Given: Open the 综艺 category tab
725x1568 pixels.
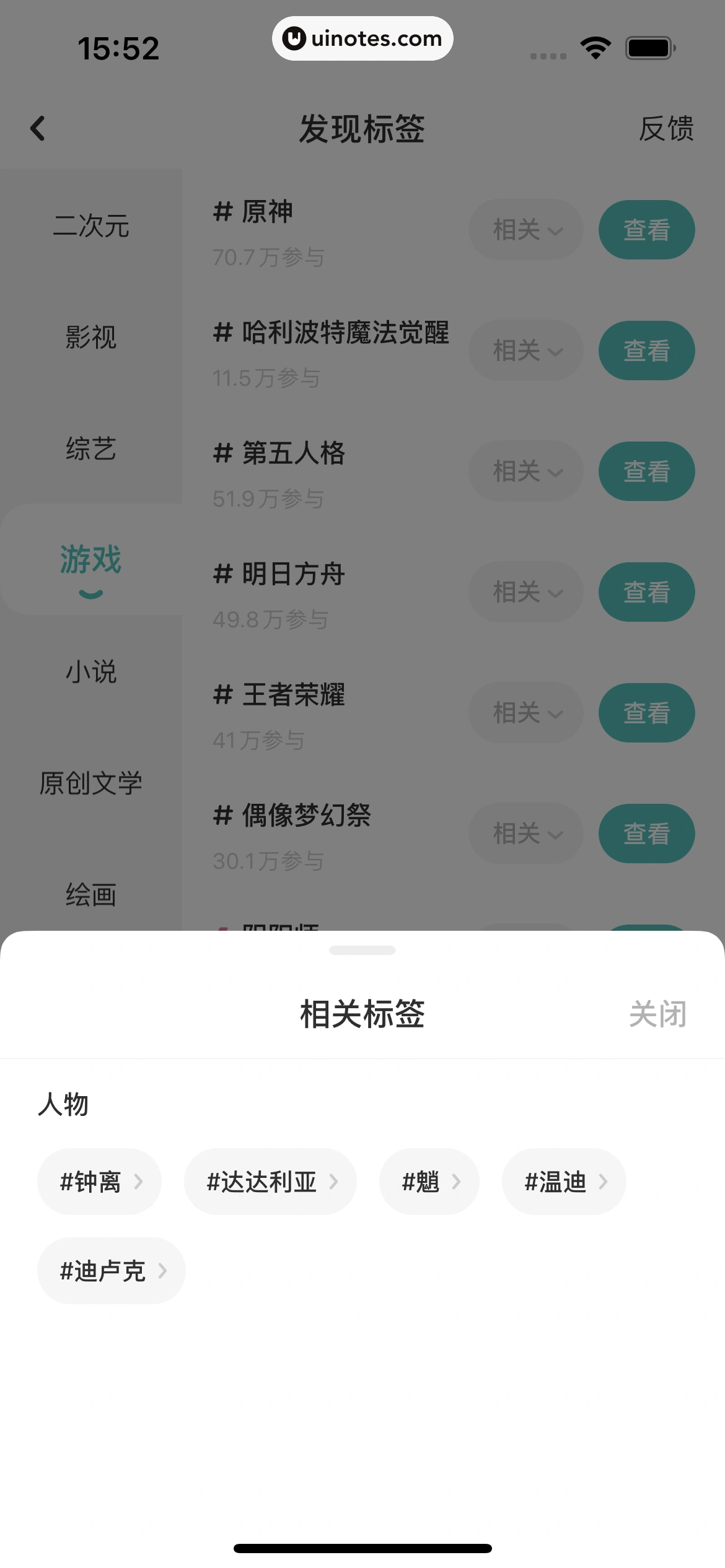Looking at the screenshot, I should pyautogui.click(x=91, y=450).
